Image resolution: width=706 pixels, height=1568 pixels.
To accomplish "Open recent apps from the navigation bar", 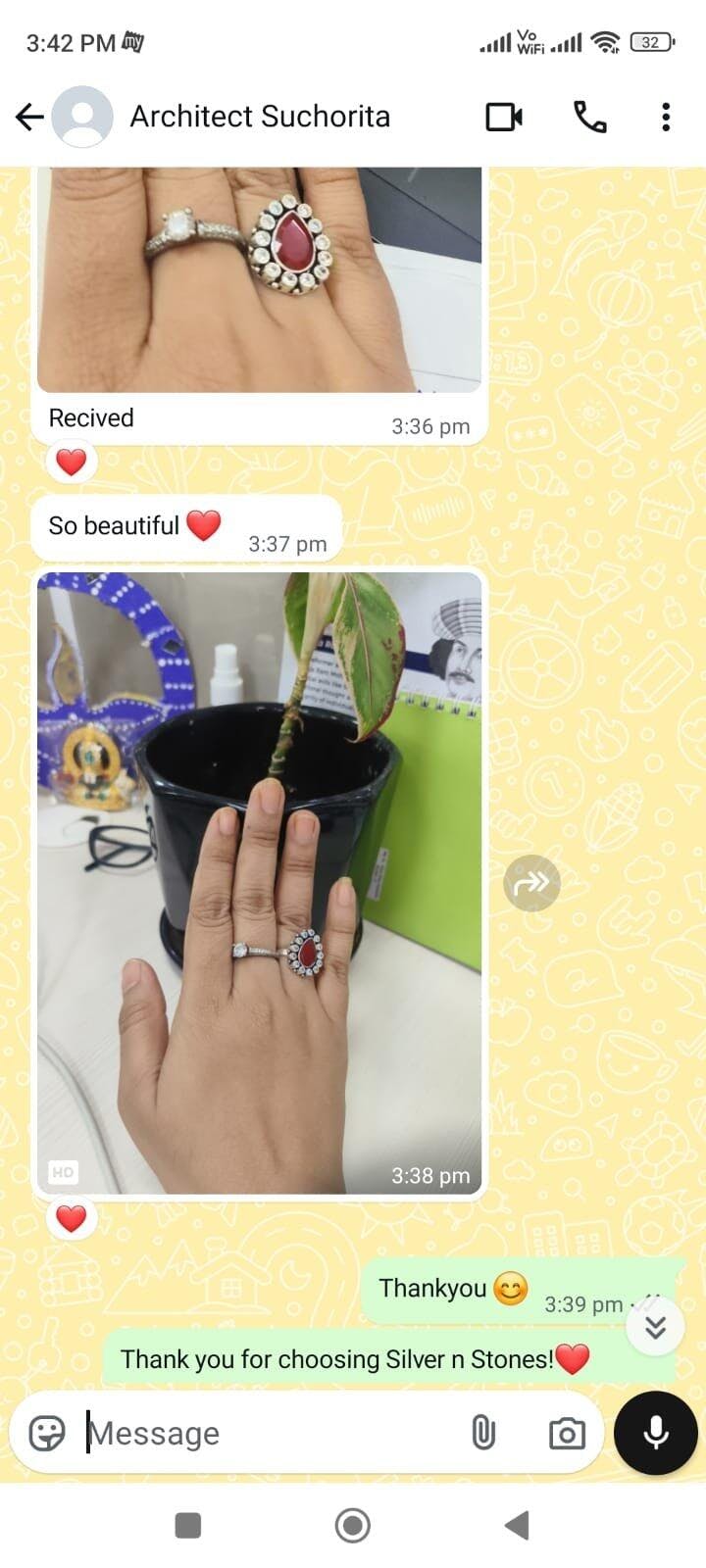I will pyautogui.click(x=187, y=1526).
